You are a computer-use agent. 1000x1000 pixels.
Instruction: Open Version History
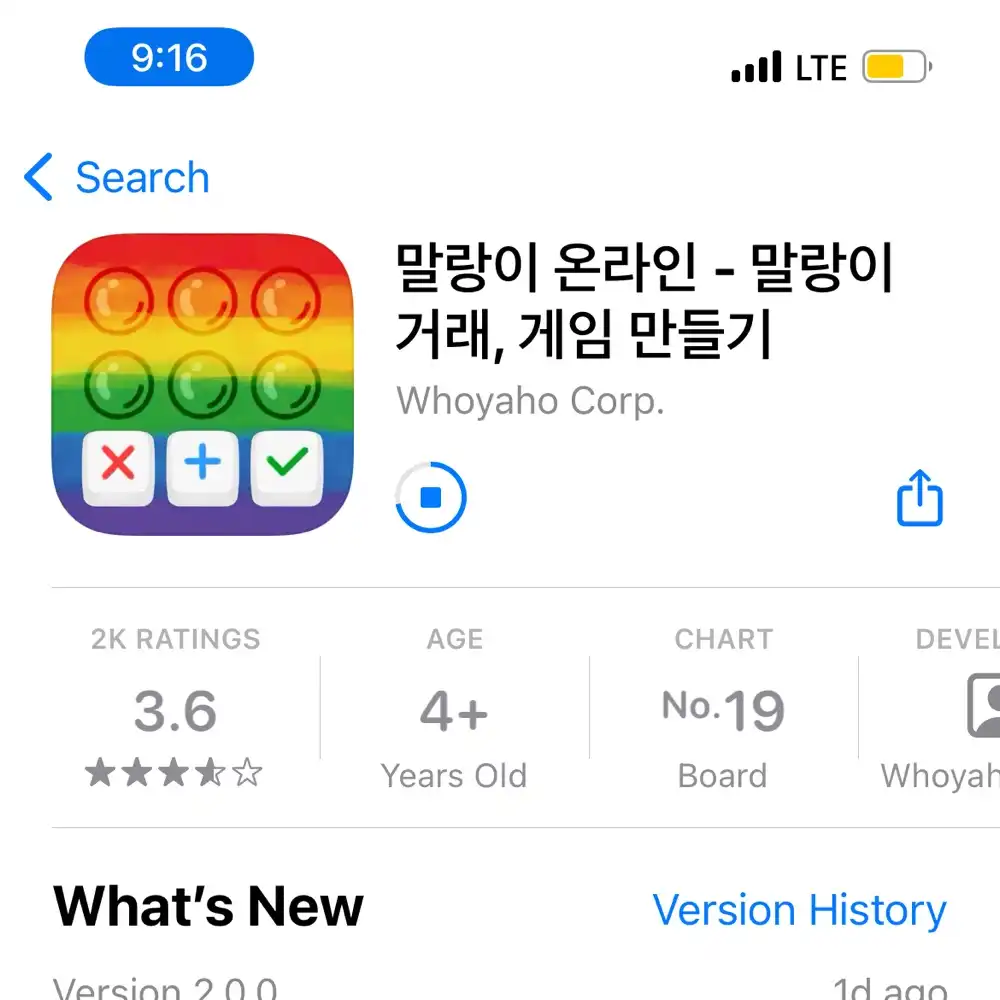tap(798, 910)
